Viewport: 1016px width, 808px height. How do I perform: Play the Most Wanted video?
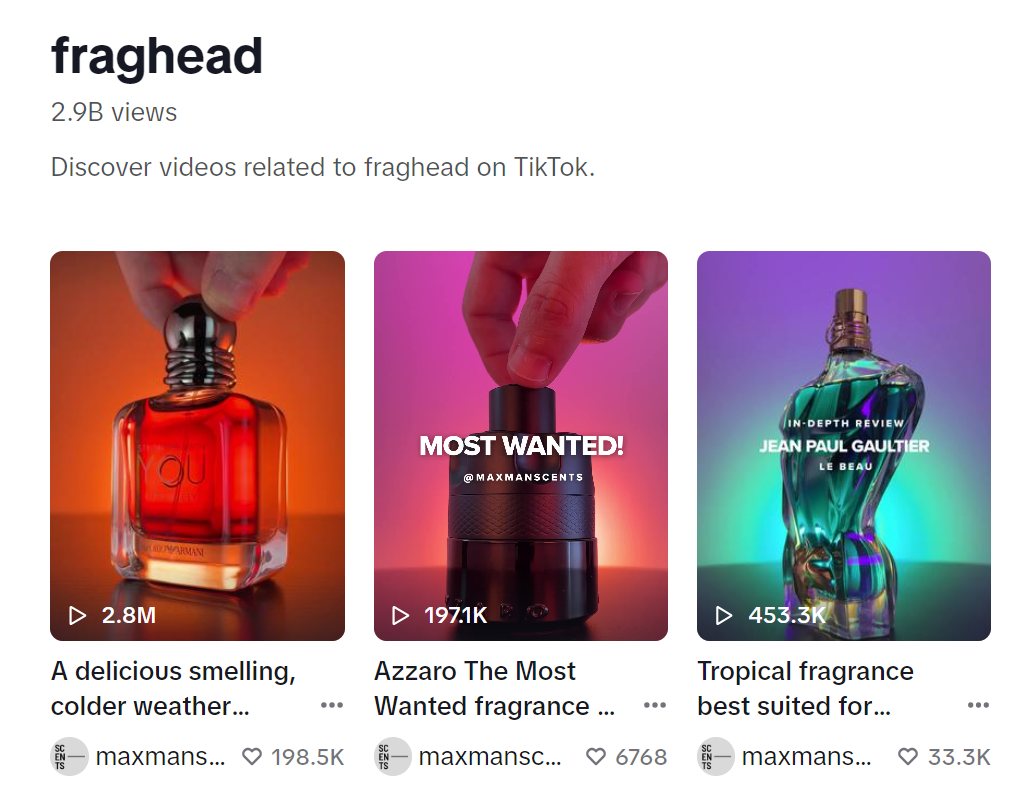click(520, 445)
